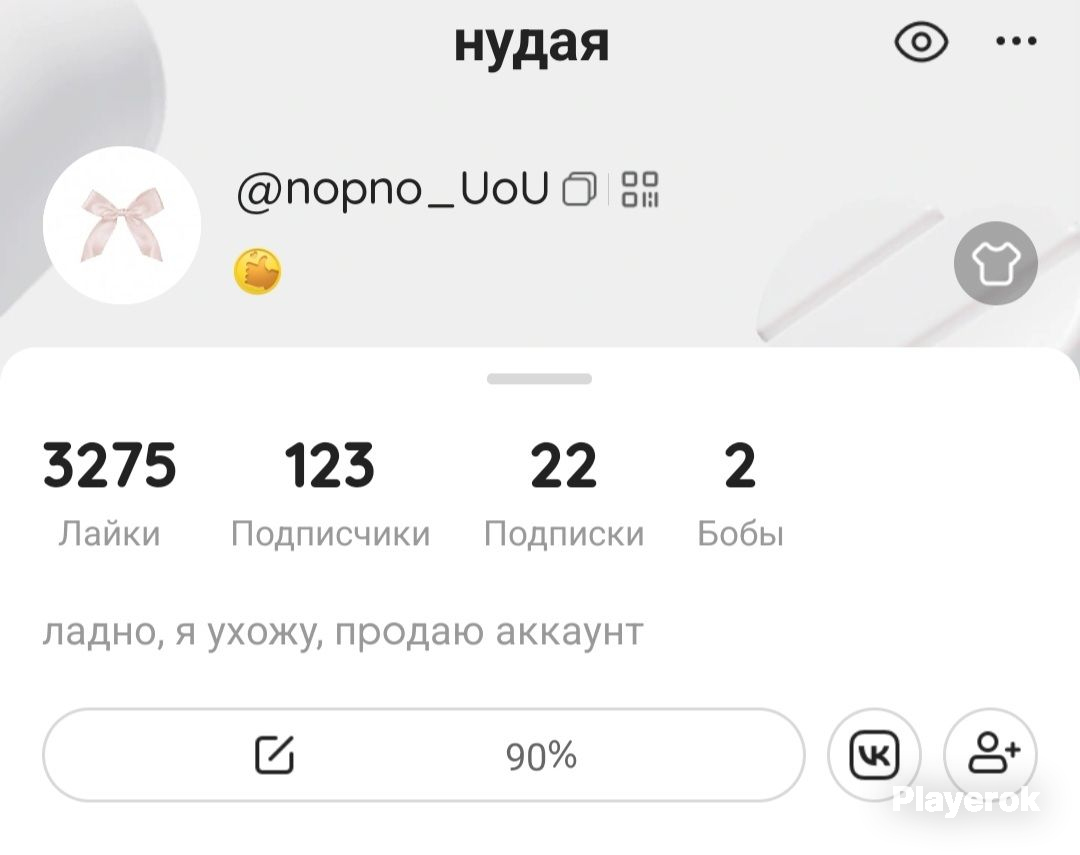Open the three-dot overflow menu
The width and height of the screenshot is (1080, 855).
coord(1016,41)
